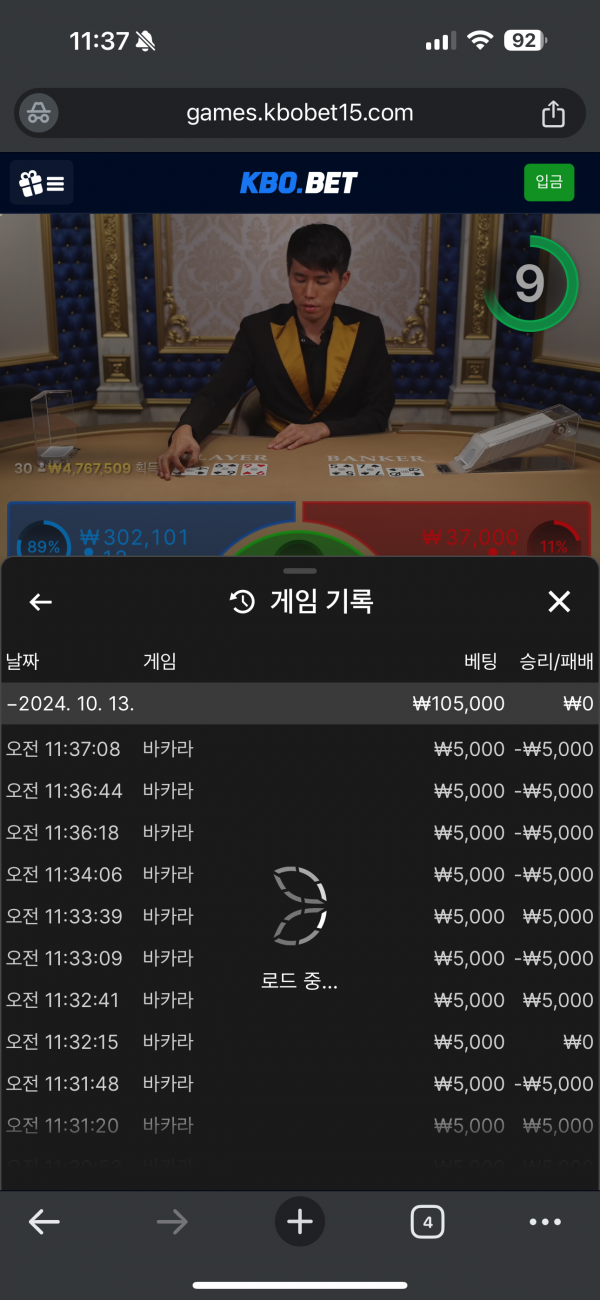Image resolution: width=600 pixels, height=1300 pixels.
Task: Open the 오전 11:32:15 바카라 record
Action: click(x=299, y=1042)
